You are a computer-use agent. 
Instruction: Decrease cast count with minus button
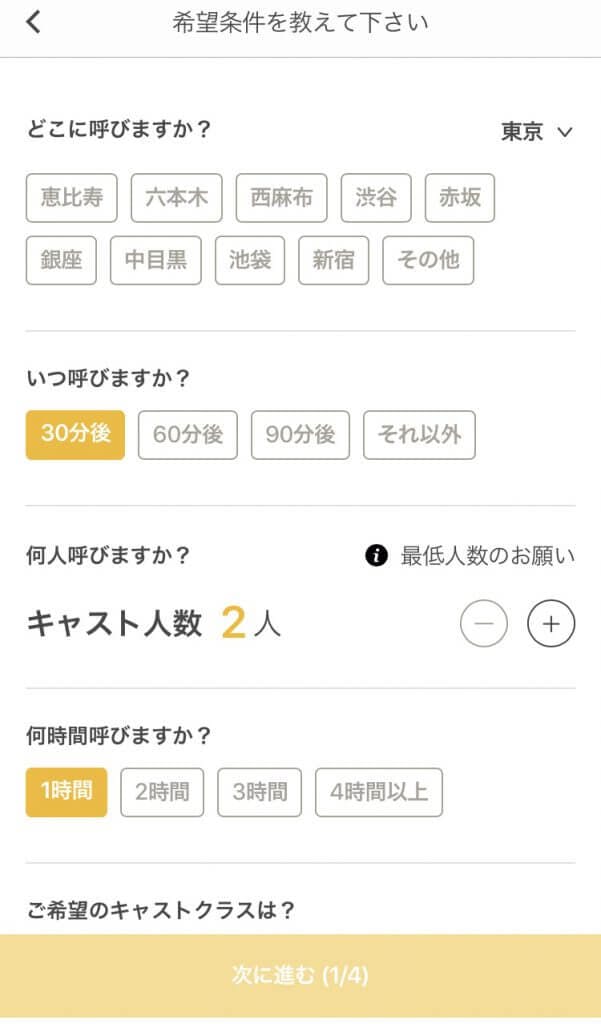coord(484,624)
